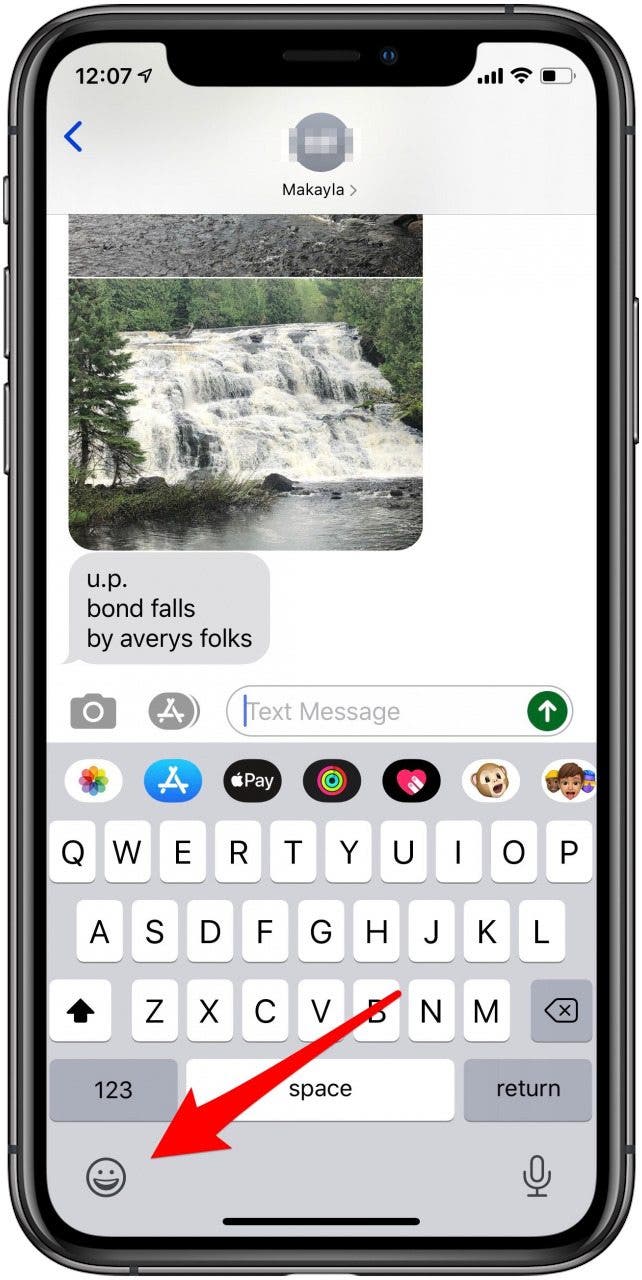Tap the return key
Image resolution: width=642 pixels, height=1280 pixels.
point(528,1090)
